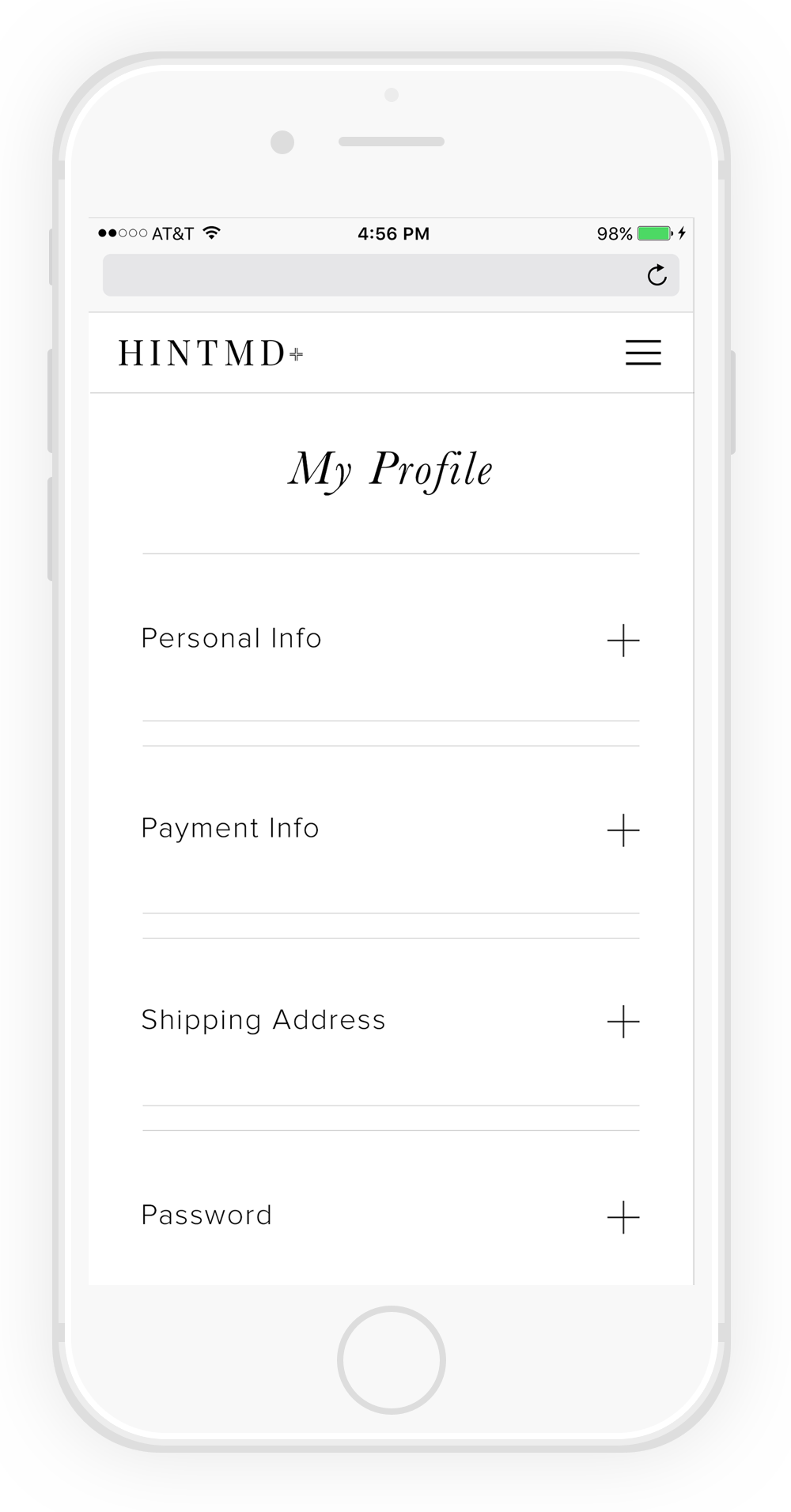
Task: Expand the Payment Info section
Action: [623, 830]
